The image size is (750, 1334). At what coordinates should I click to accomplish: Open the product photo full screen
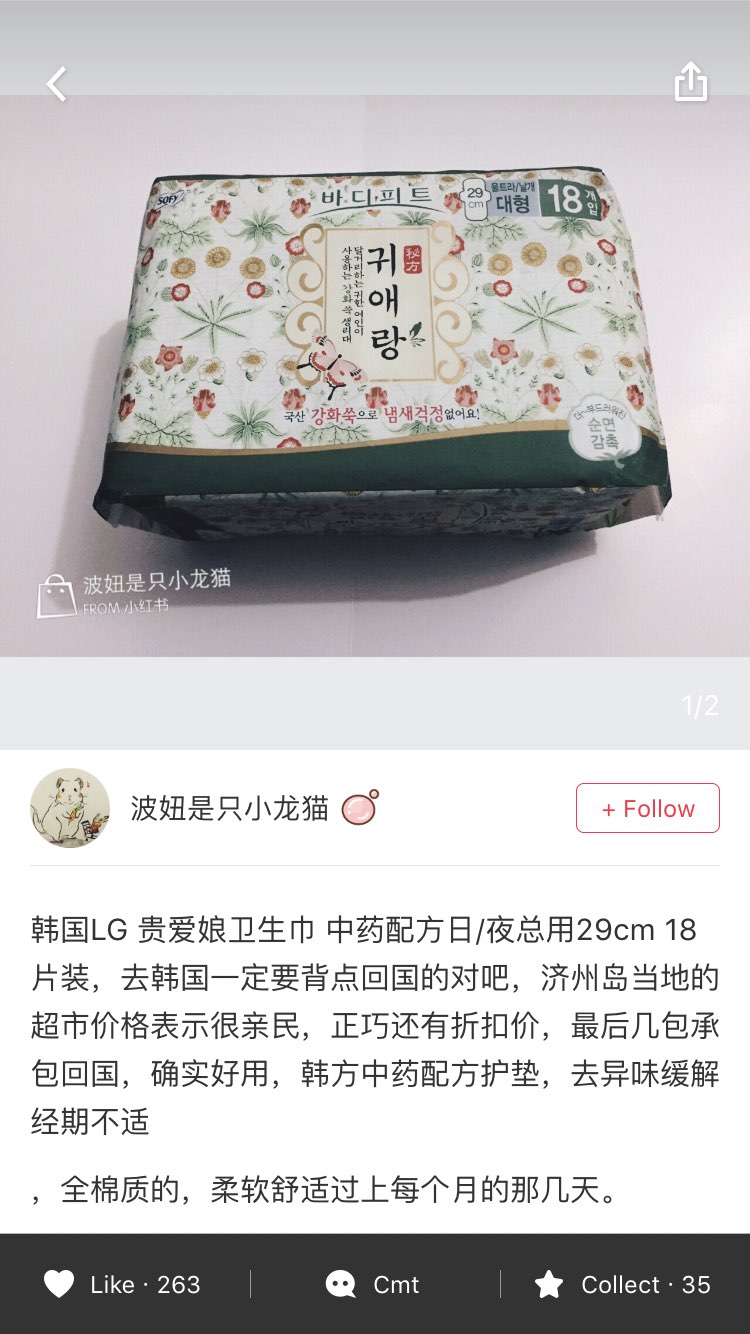tap(375, 376)
